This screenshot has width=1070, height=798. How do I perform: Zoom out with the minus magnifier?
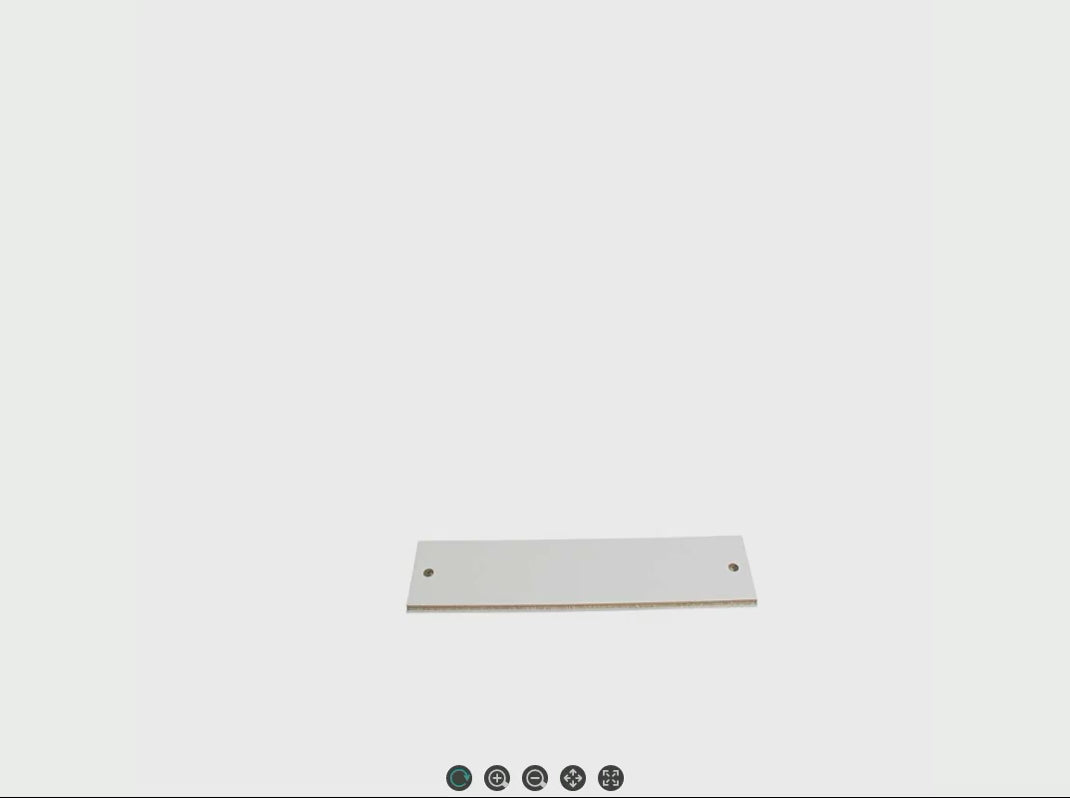tap(535, 778)
